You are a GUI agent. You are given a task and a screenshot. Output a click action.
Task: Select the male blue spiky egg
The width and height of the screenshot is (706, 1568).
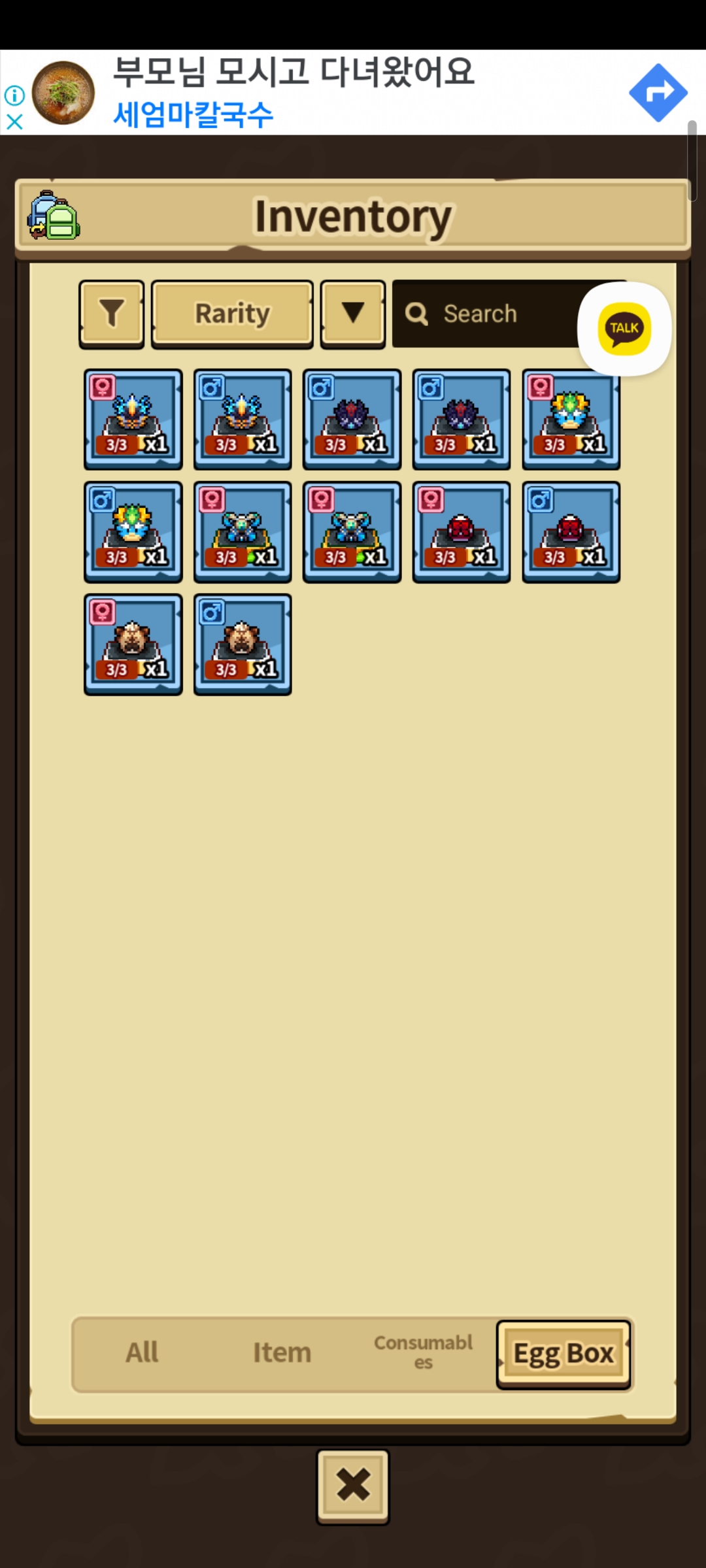pyautogui.click(x=243, y=419)
